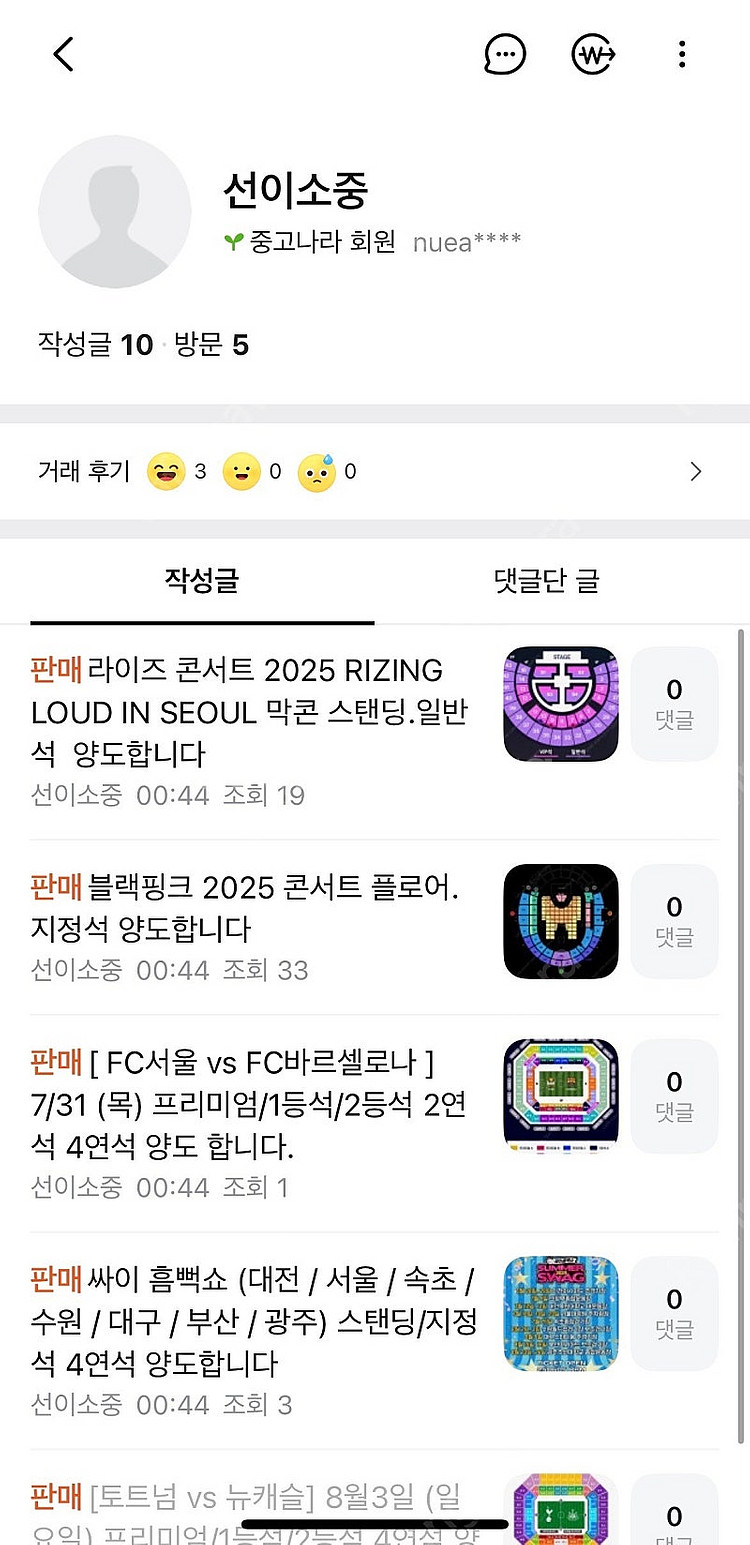
Task: Open the three-dot overflow menu
Action: click(682, 54)
